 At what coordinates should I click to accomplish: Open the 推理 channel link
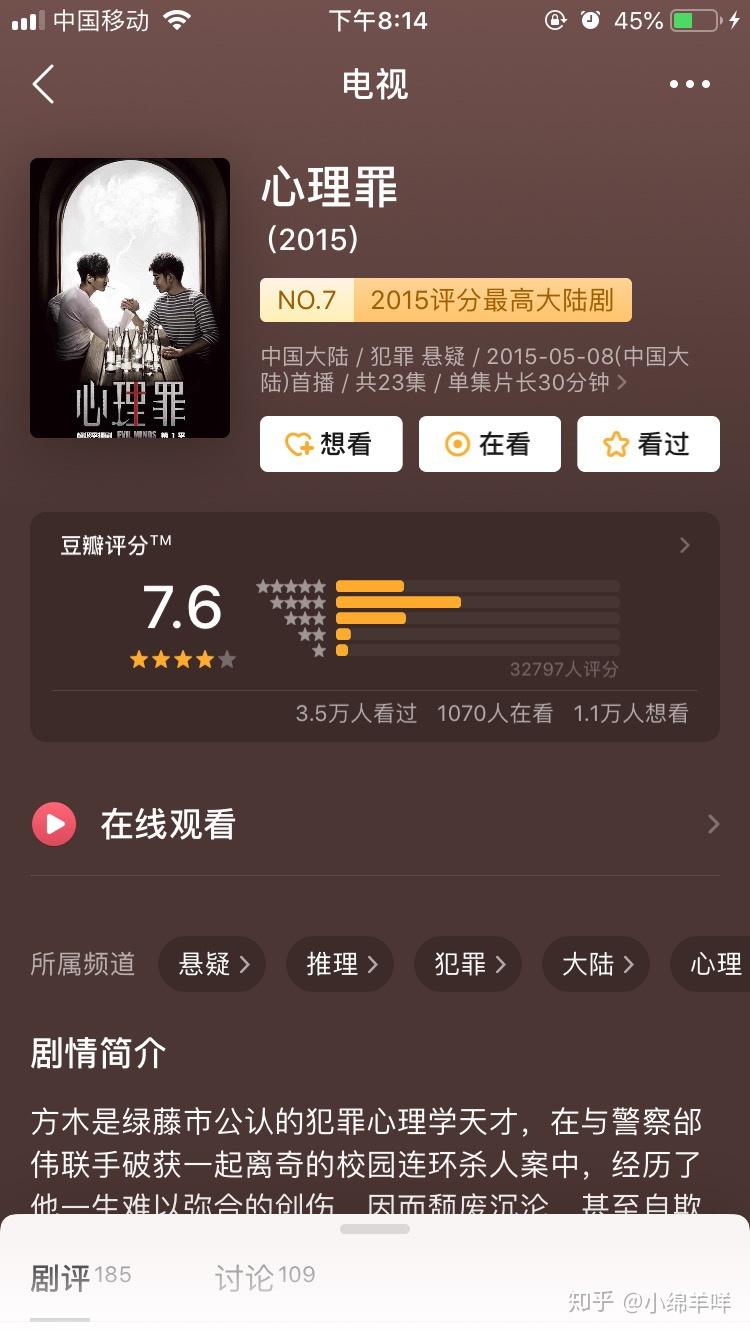(x=340, y=964)
